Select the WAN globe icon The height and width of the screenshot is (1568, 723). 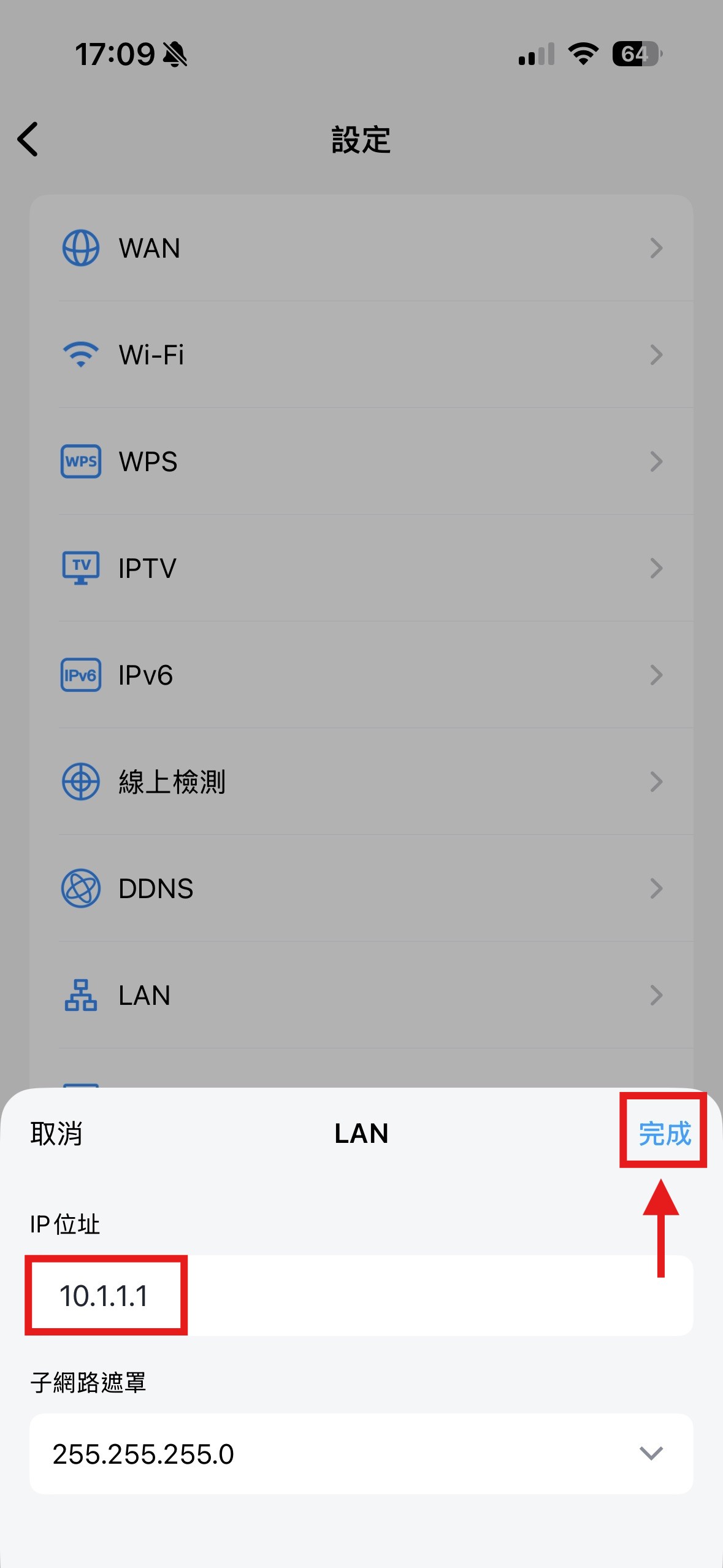80,248
